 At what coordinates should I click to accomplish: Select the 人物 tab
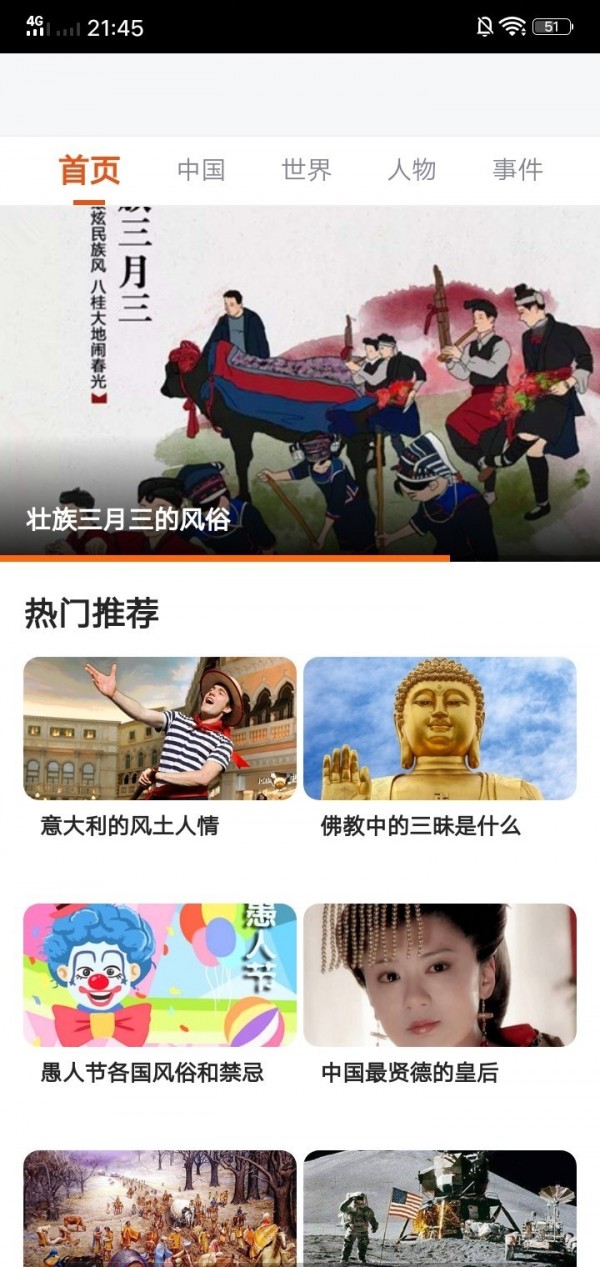point(411,170)
